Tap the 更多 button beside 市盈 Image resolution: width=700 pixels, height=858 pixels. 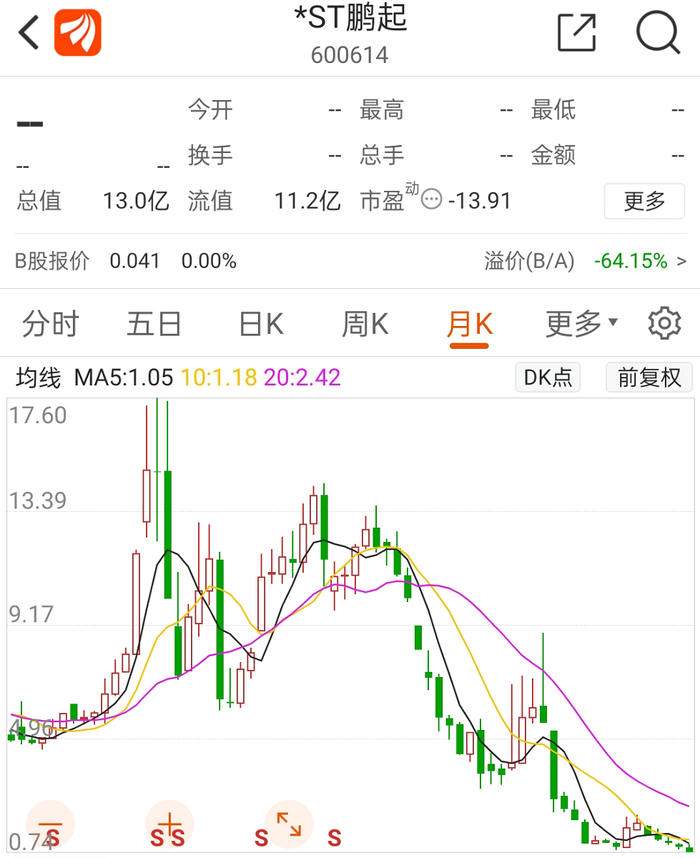click(x=644, y=201)
